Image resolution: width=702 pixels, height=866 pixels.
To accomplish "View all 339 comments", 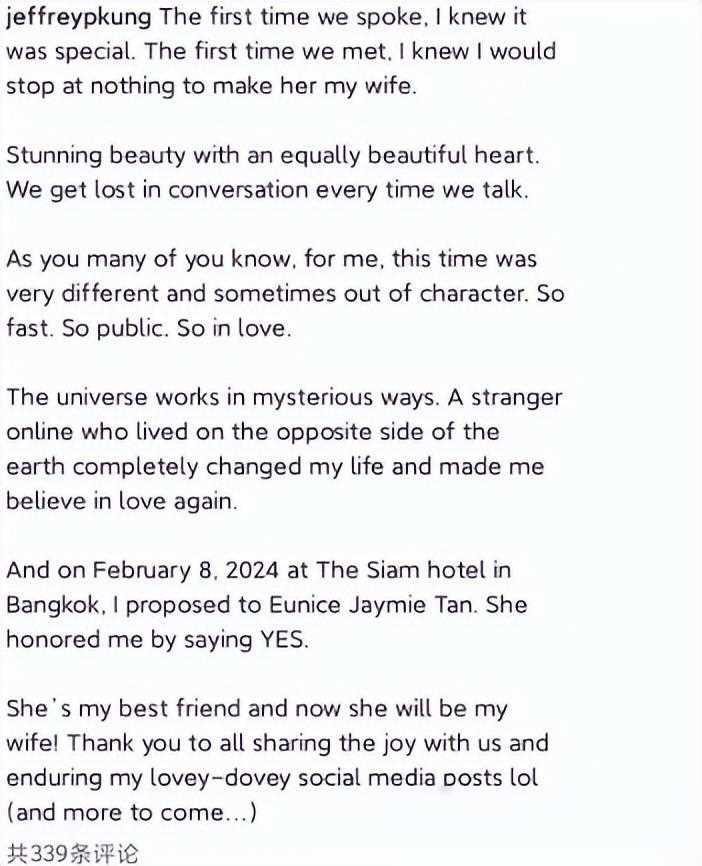I will [x=72, y=852].
